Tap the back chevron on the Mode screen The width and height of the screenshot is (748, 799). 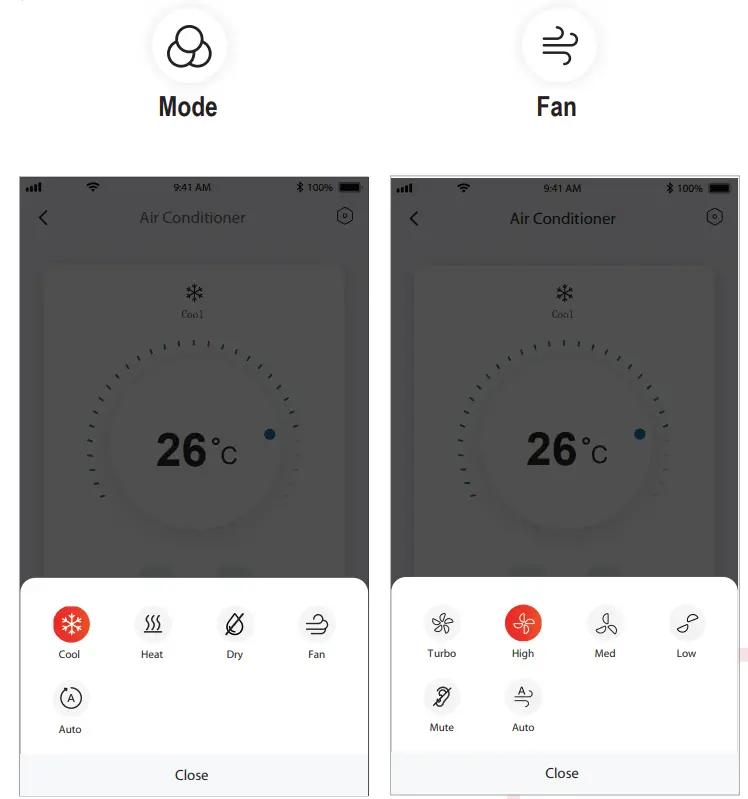[x=42, y=216]
